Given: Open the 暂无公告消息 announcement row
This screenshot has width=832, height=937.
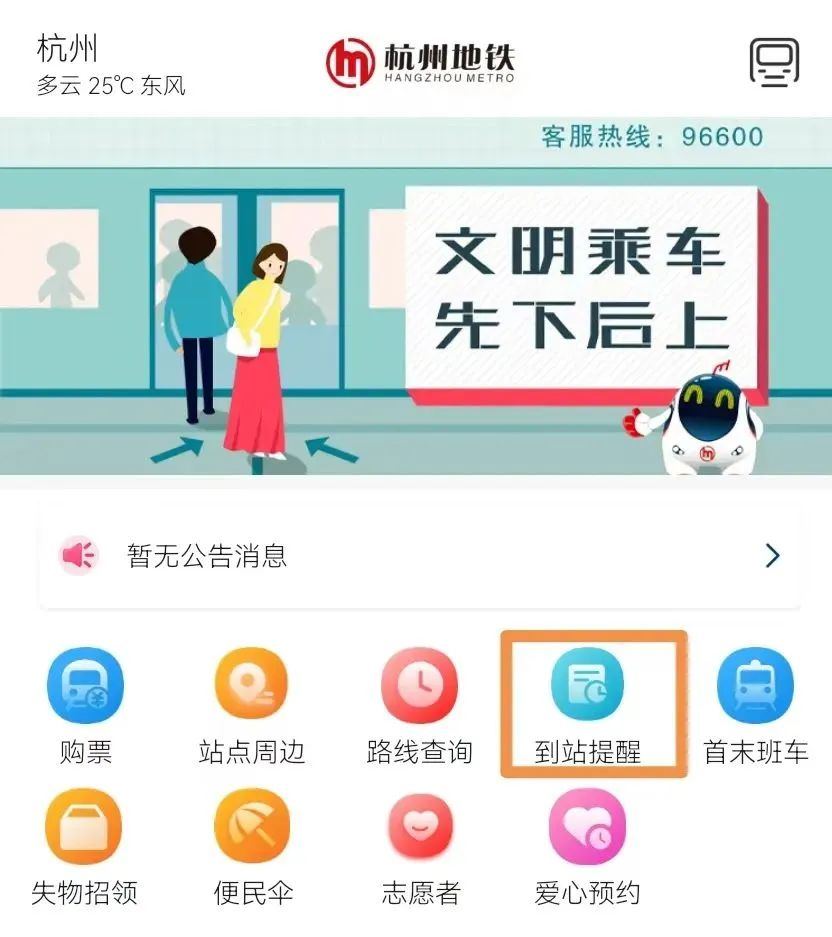Looking at the screenshot, I should [x=419, y=555].
